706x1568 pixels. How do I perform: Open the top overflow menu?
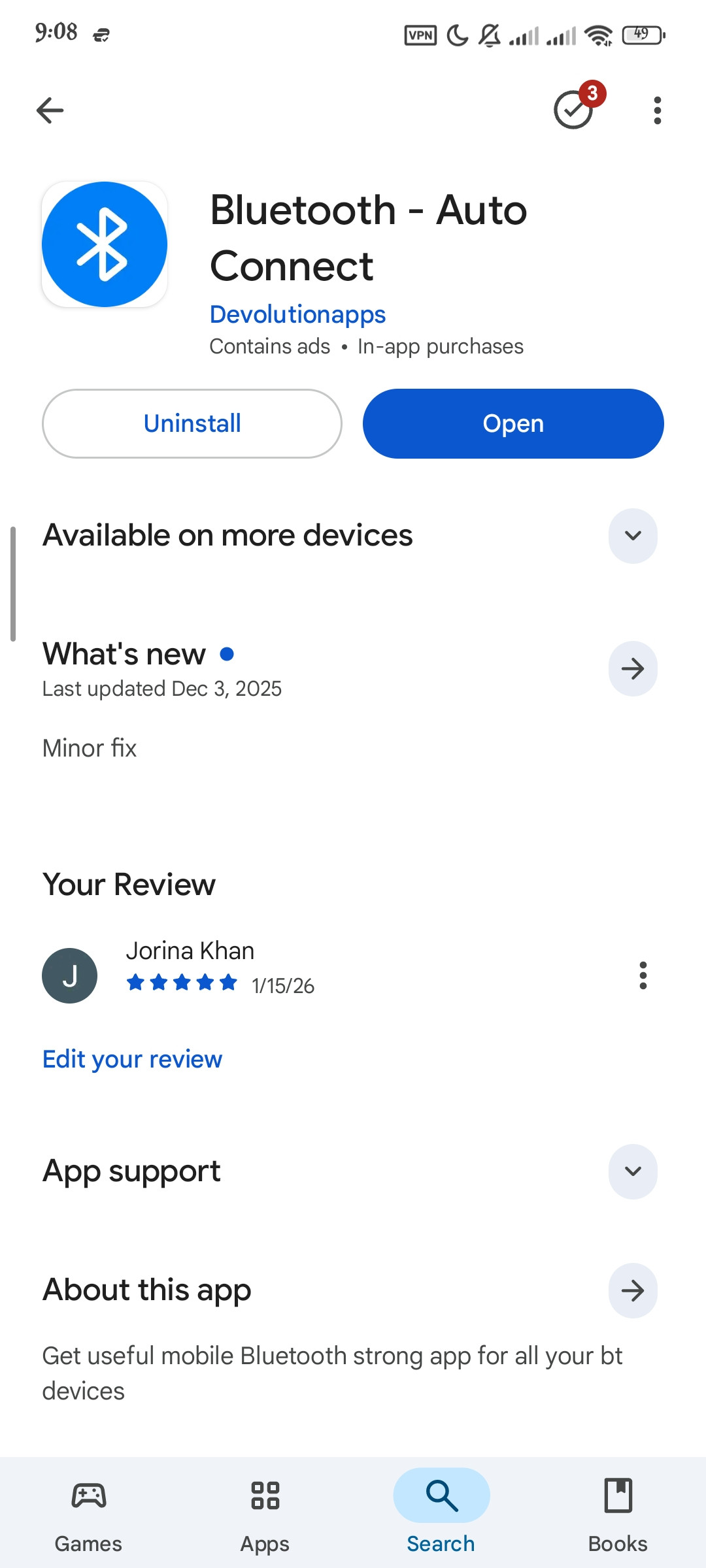[657, 110]
